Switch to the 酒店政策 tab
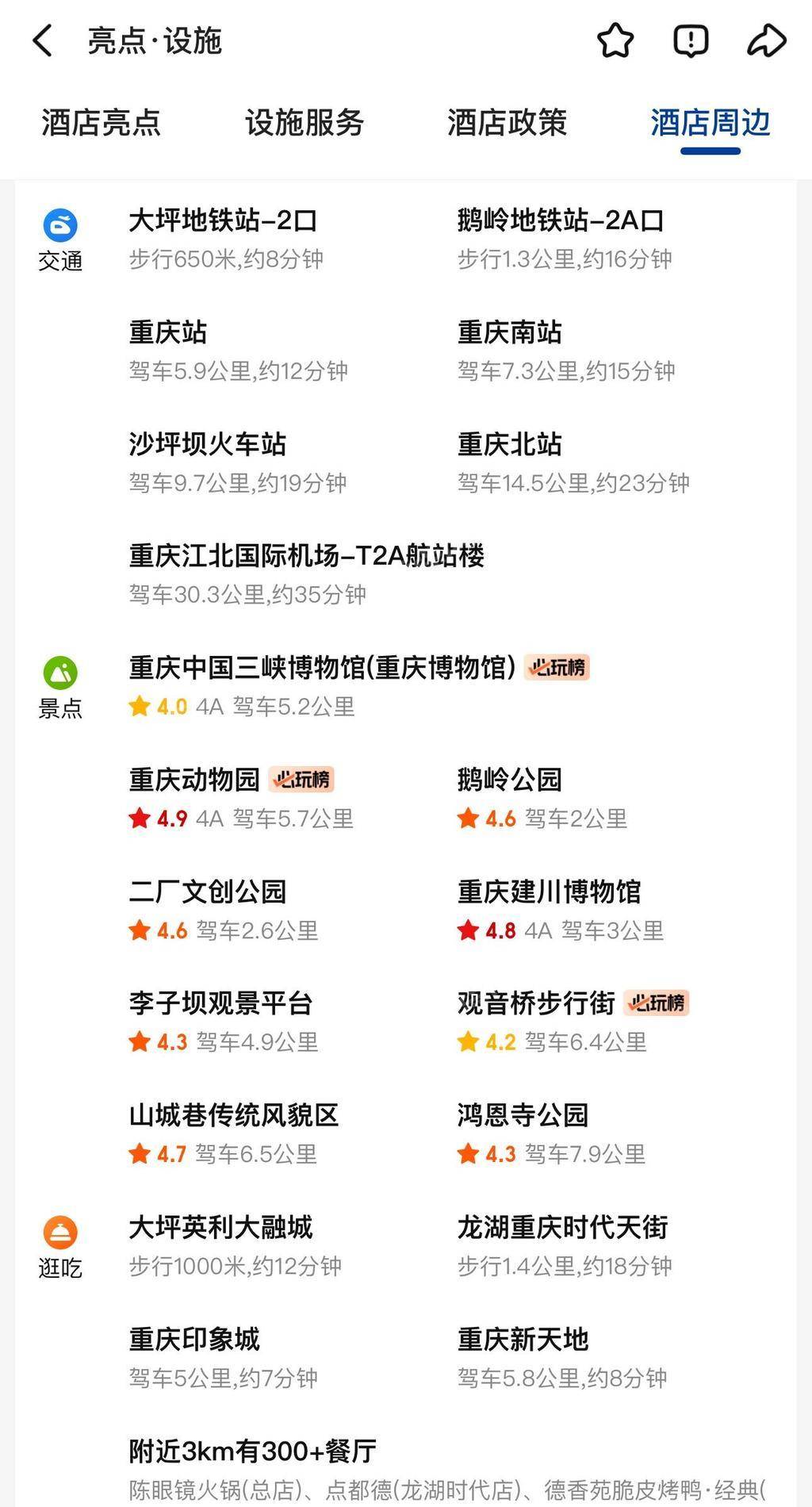Screen dimensions: 812x1507 coord(507,123)
